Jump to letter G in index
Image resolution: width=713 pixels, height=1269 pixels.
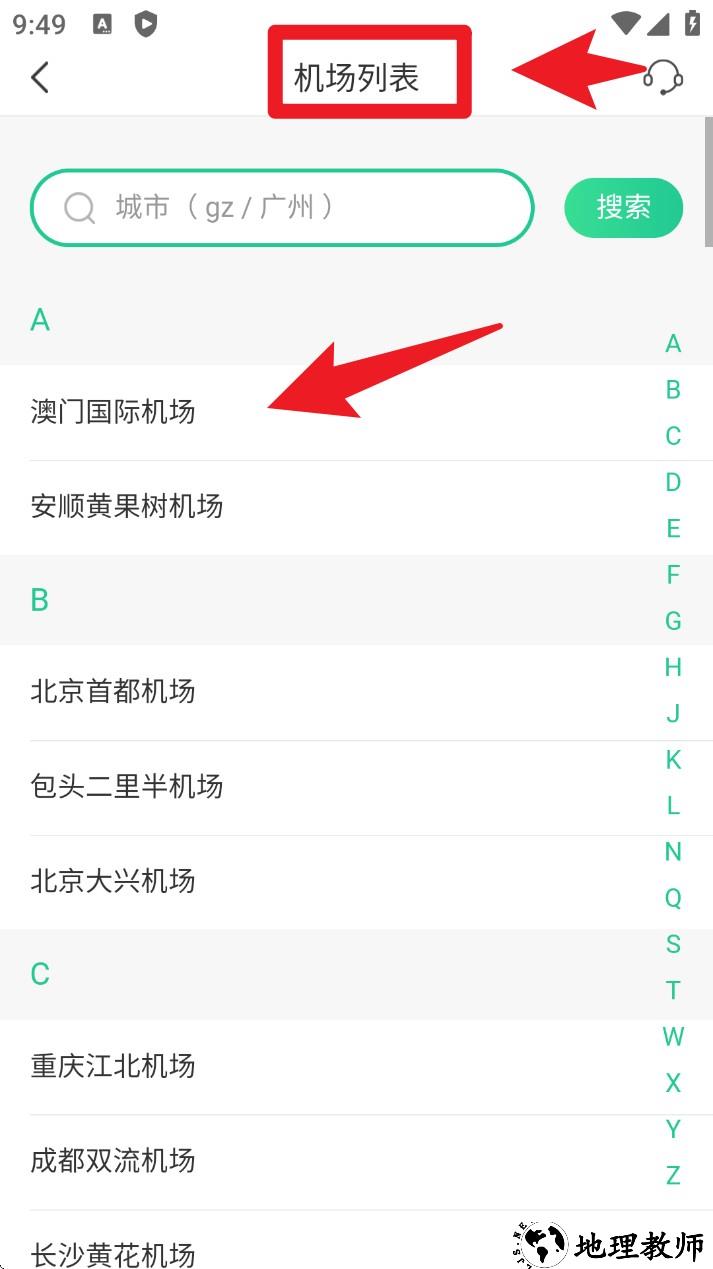[x=673, y=621]
